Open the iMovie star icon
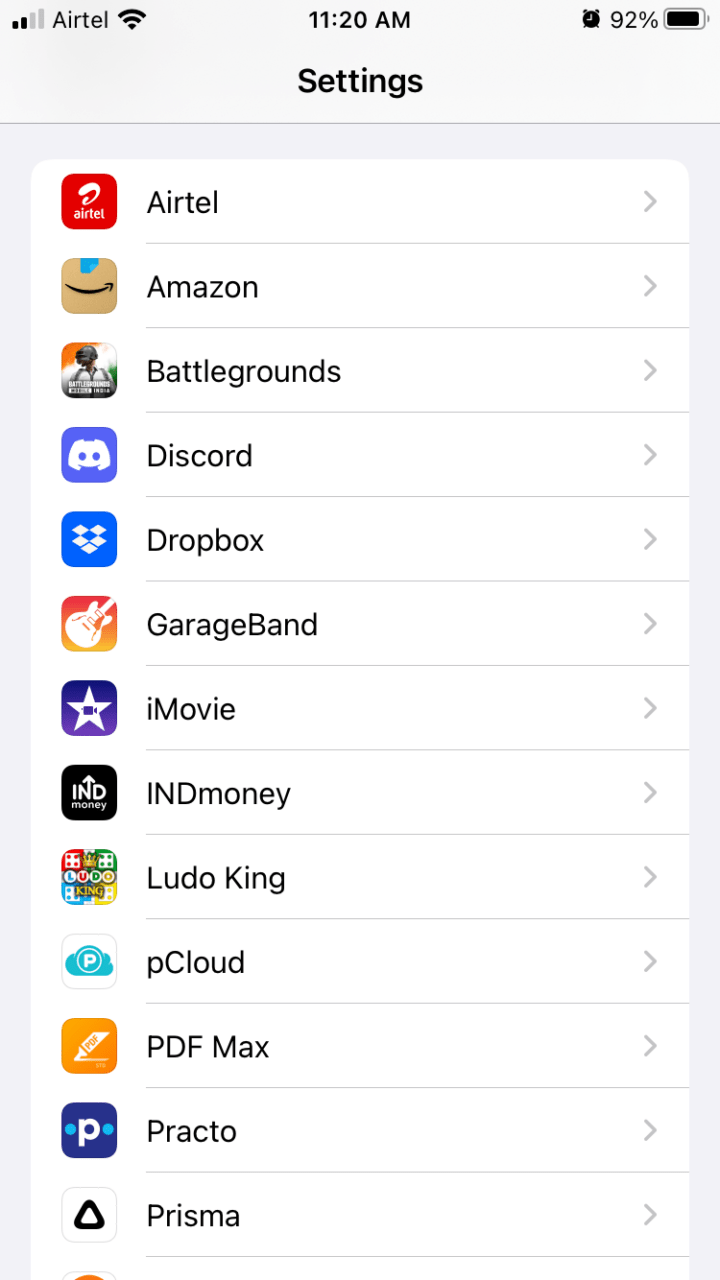Viewport: 720px width, 1280px height. click(x=89, y=708)
